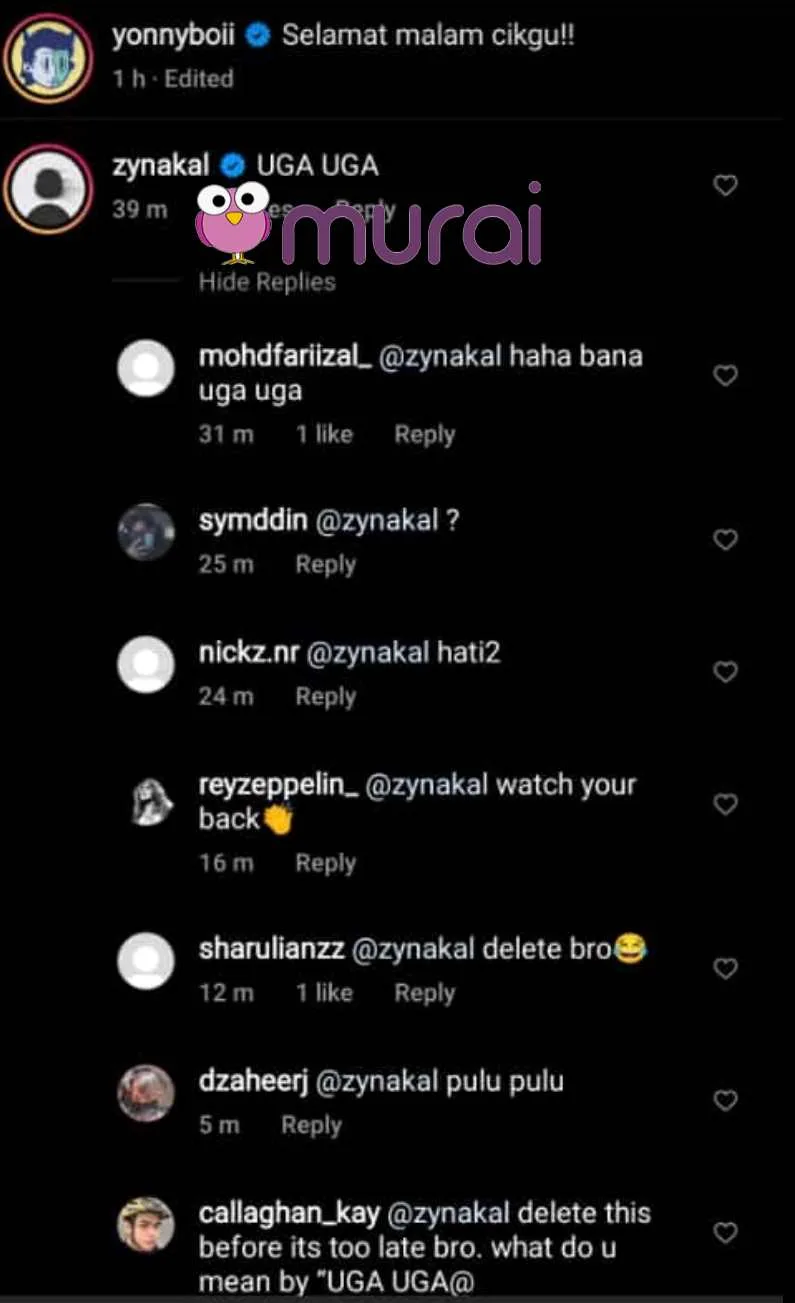Like callaghan_kay's reply
Viewport: 795px width, 1303px height.
pyautogui.click(x=725, y=1232)
